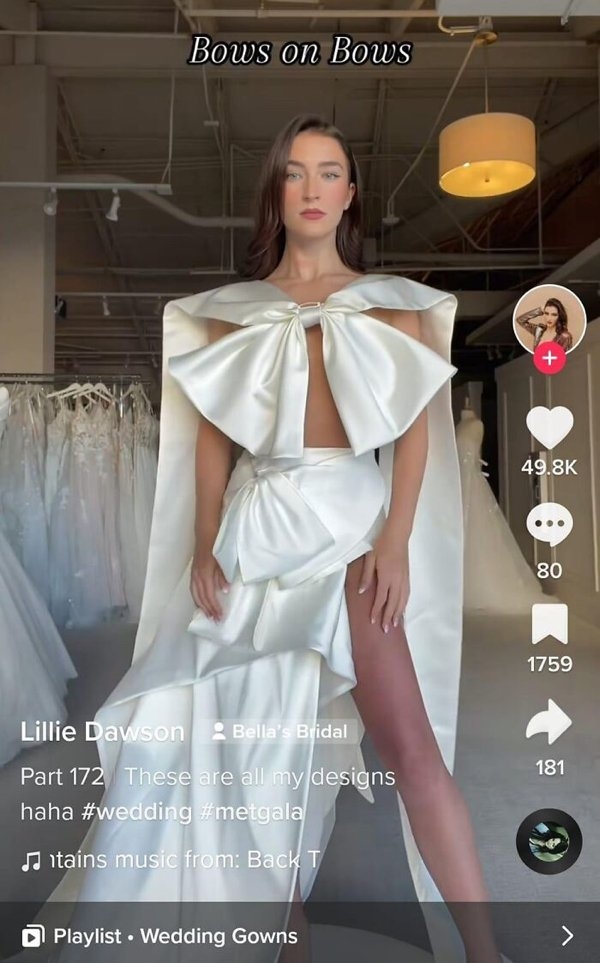Bookmark this video to favorites

549,624
